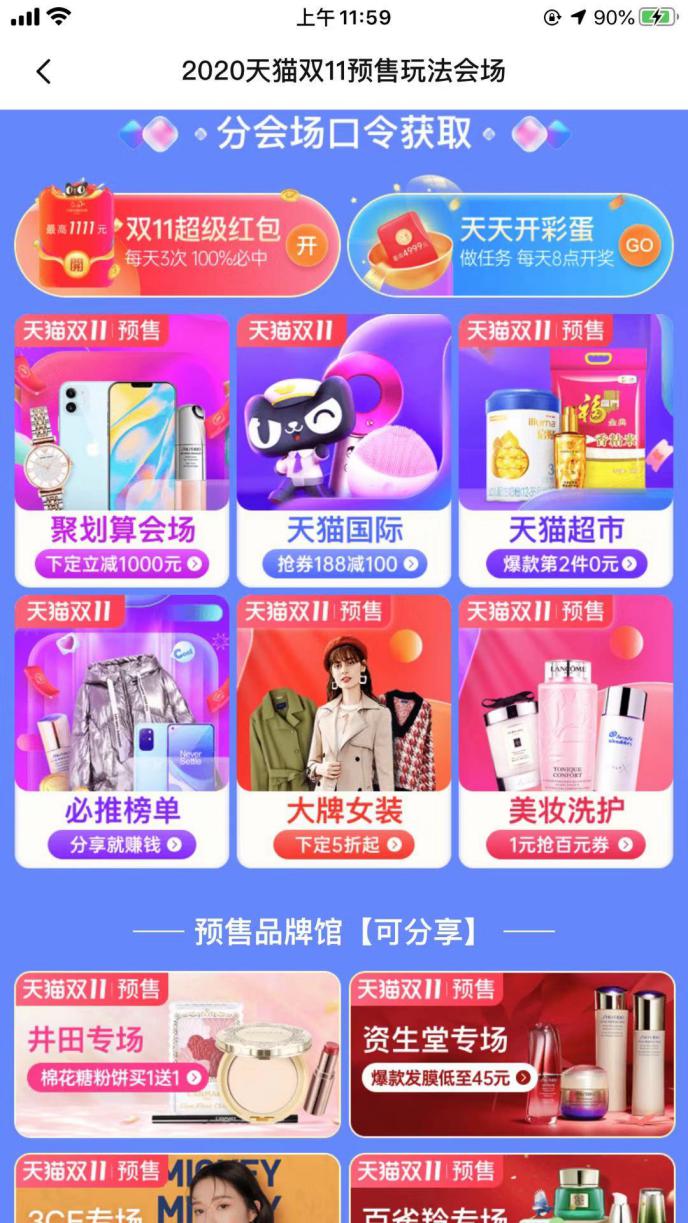Open the 3CE专场 brand banner
Screen dimensions: 688x1223
177,1192
